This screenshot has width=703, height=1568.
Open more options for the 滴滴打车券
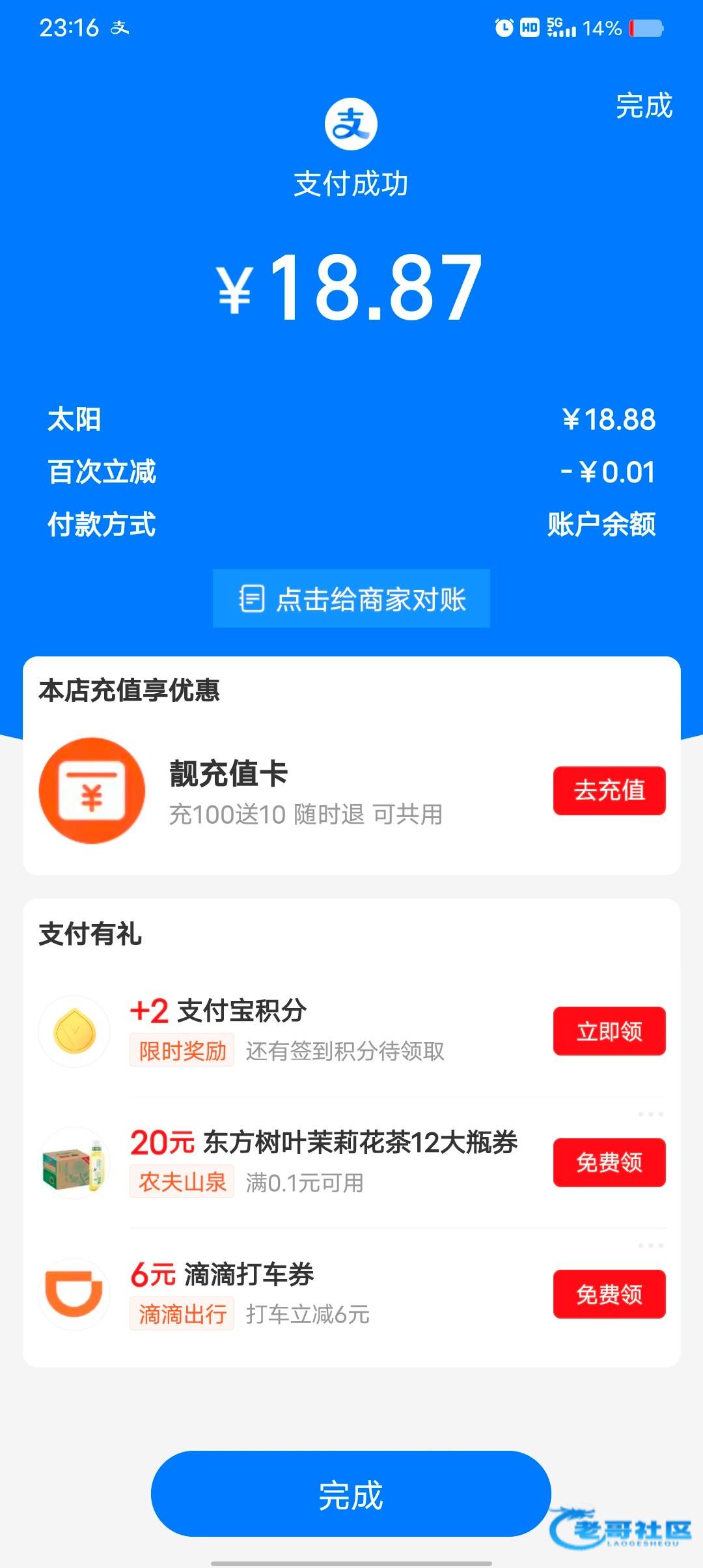tap(651, 1246)
